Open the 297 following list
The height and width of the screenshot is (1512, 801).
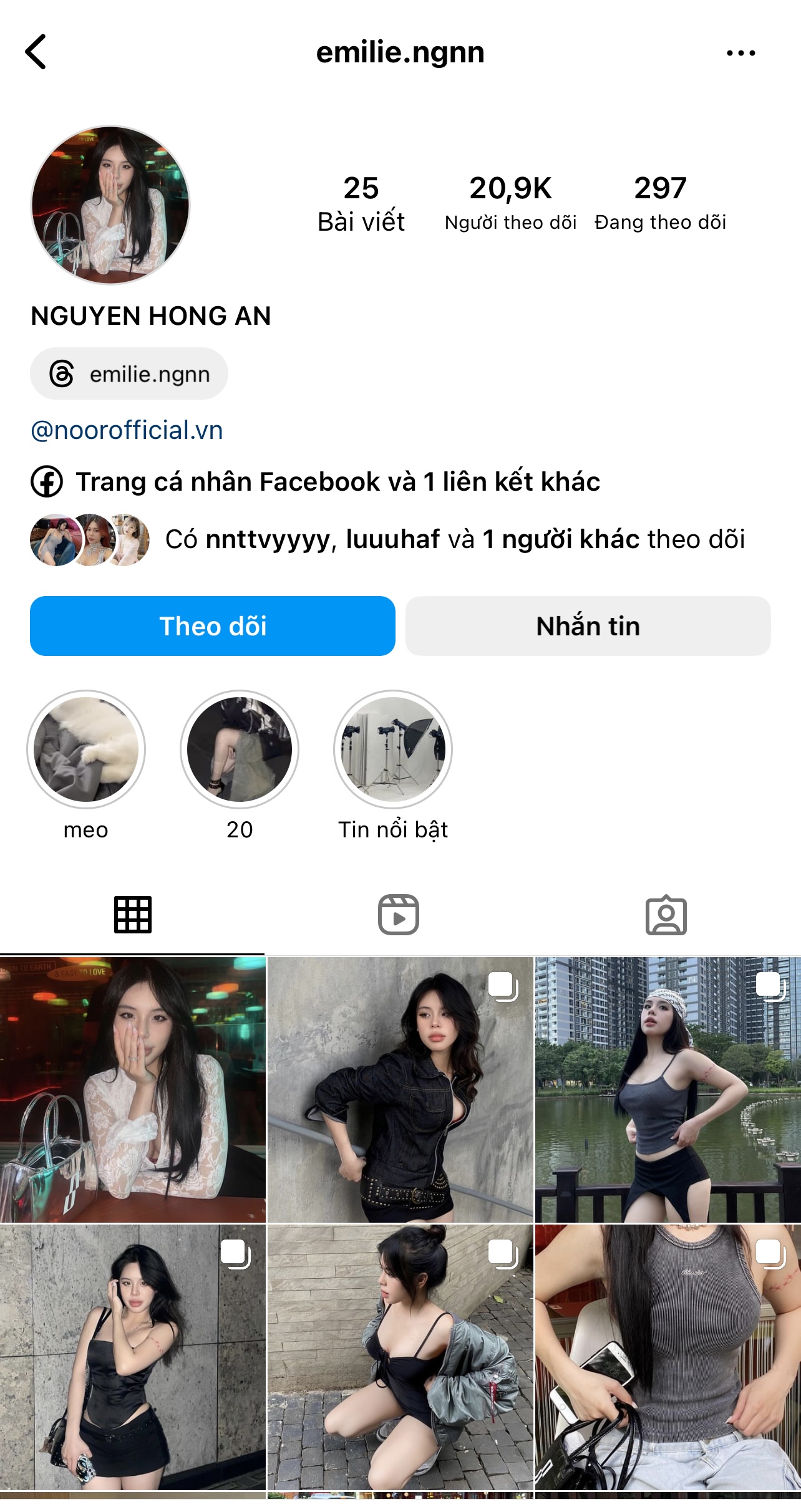(660, 203)
